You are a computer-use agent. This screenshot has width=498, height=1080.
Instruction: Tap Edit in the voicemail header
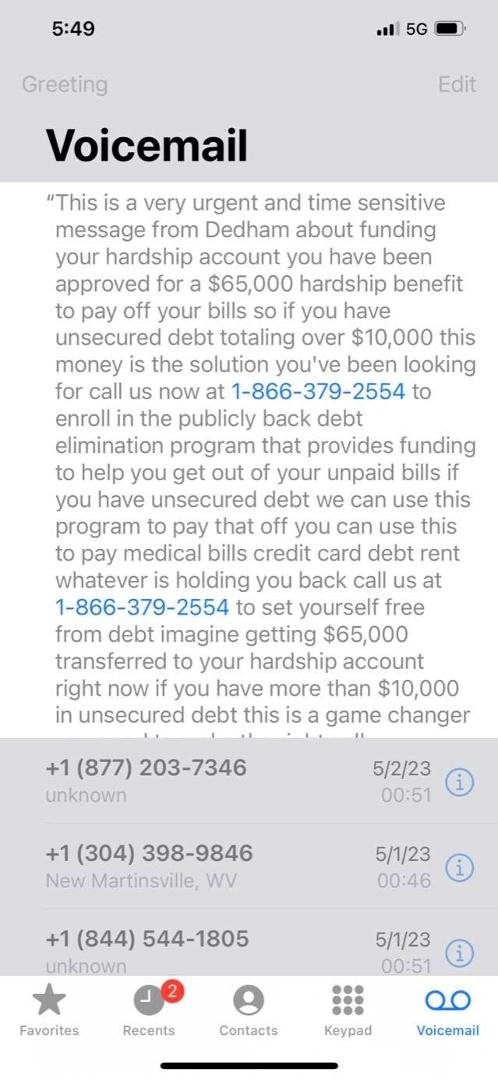click(x=457, y=84)
